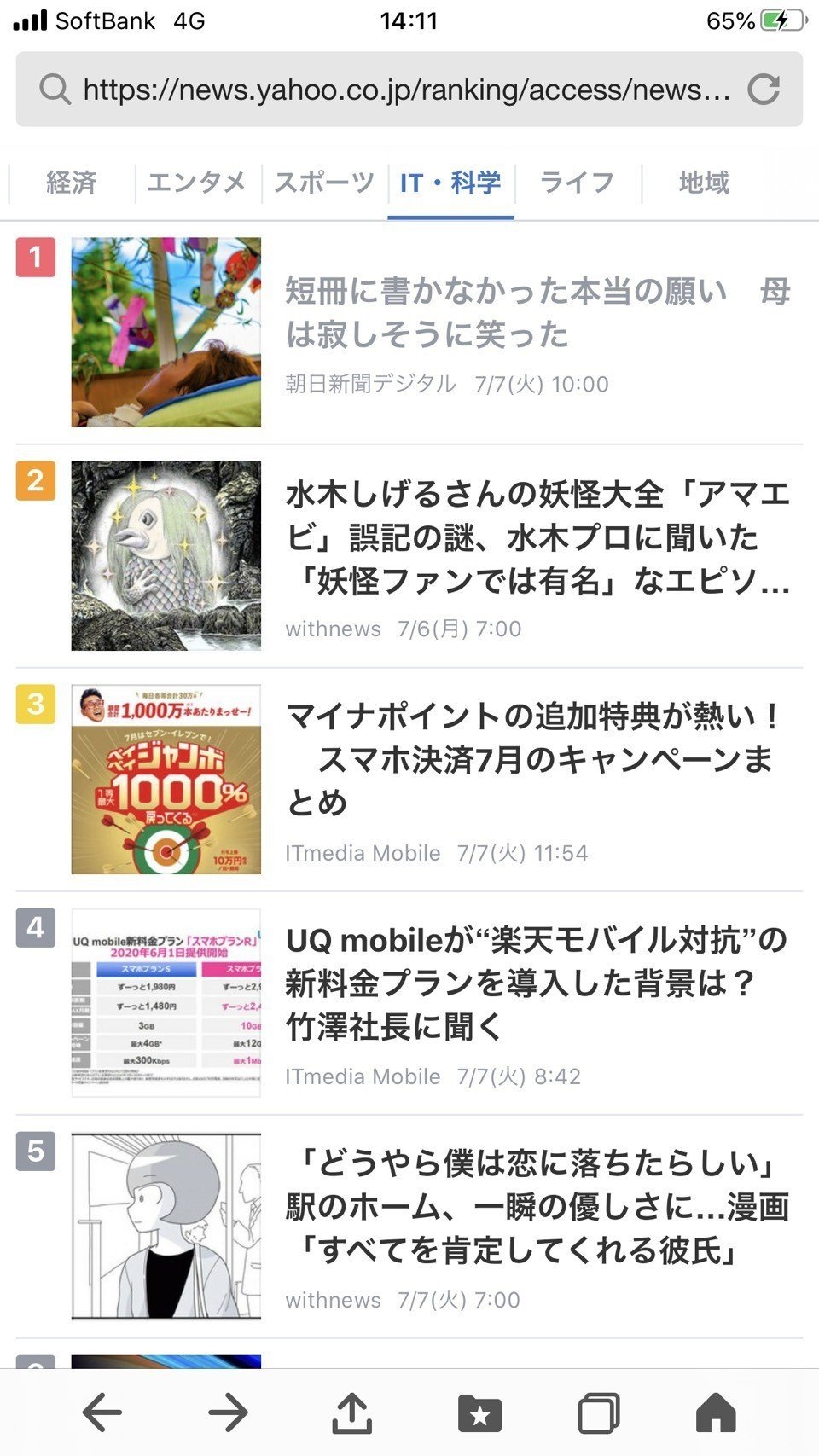
Task: Show open browser tabs
Action: tap(599, 1413)
